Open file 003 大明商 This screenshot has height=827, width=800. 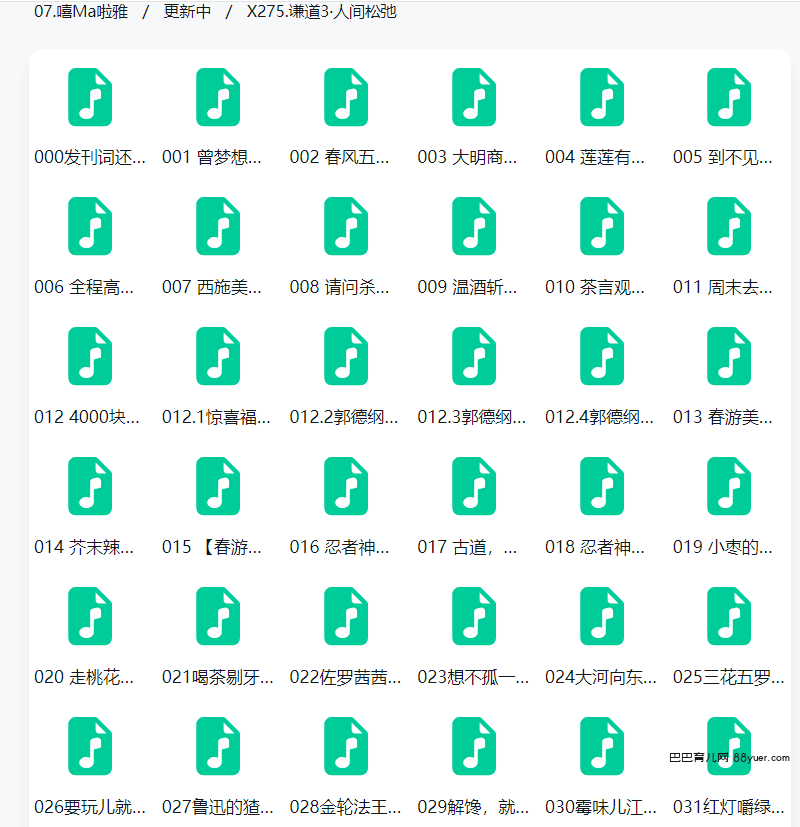click(474, 98)
